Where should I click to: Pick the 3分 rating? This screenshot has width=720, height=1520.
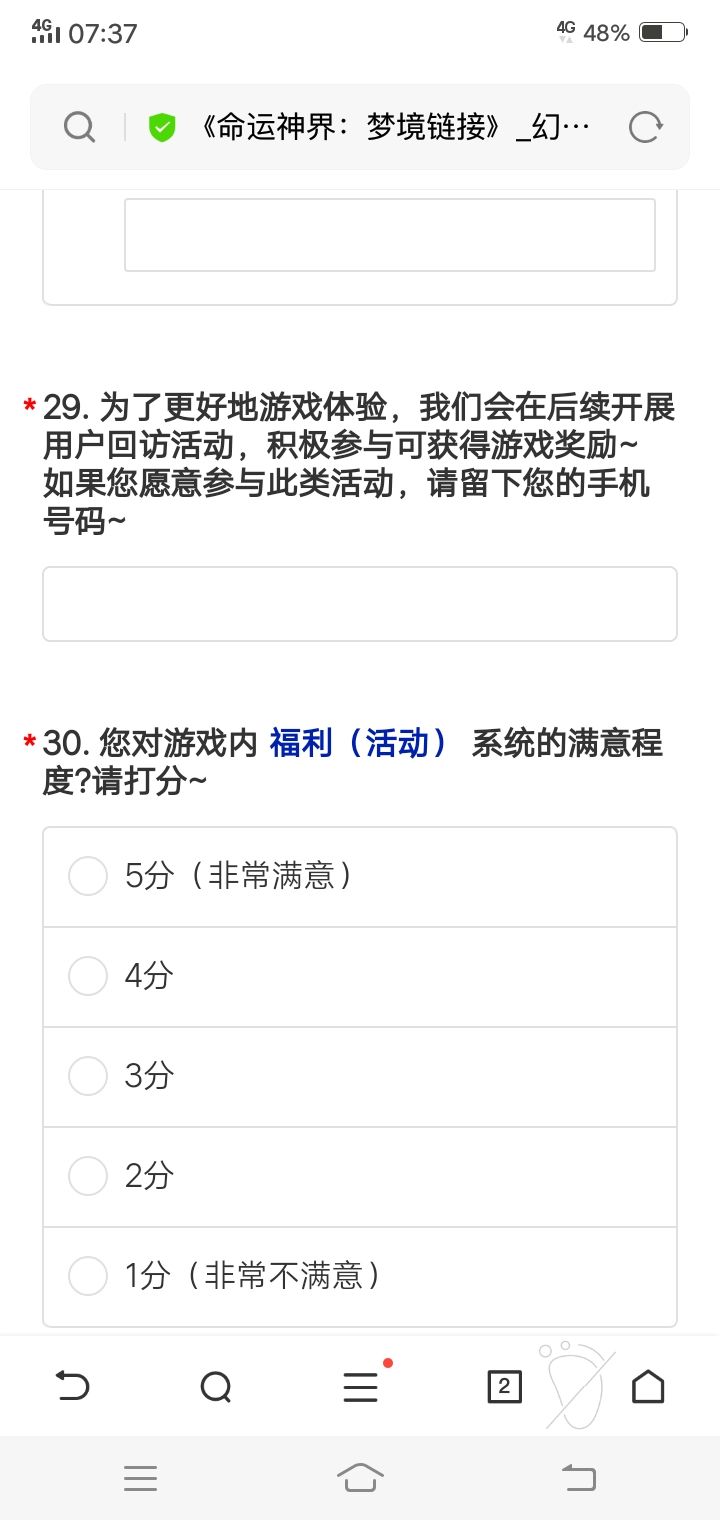(360, 1077)
